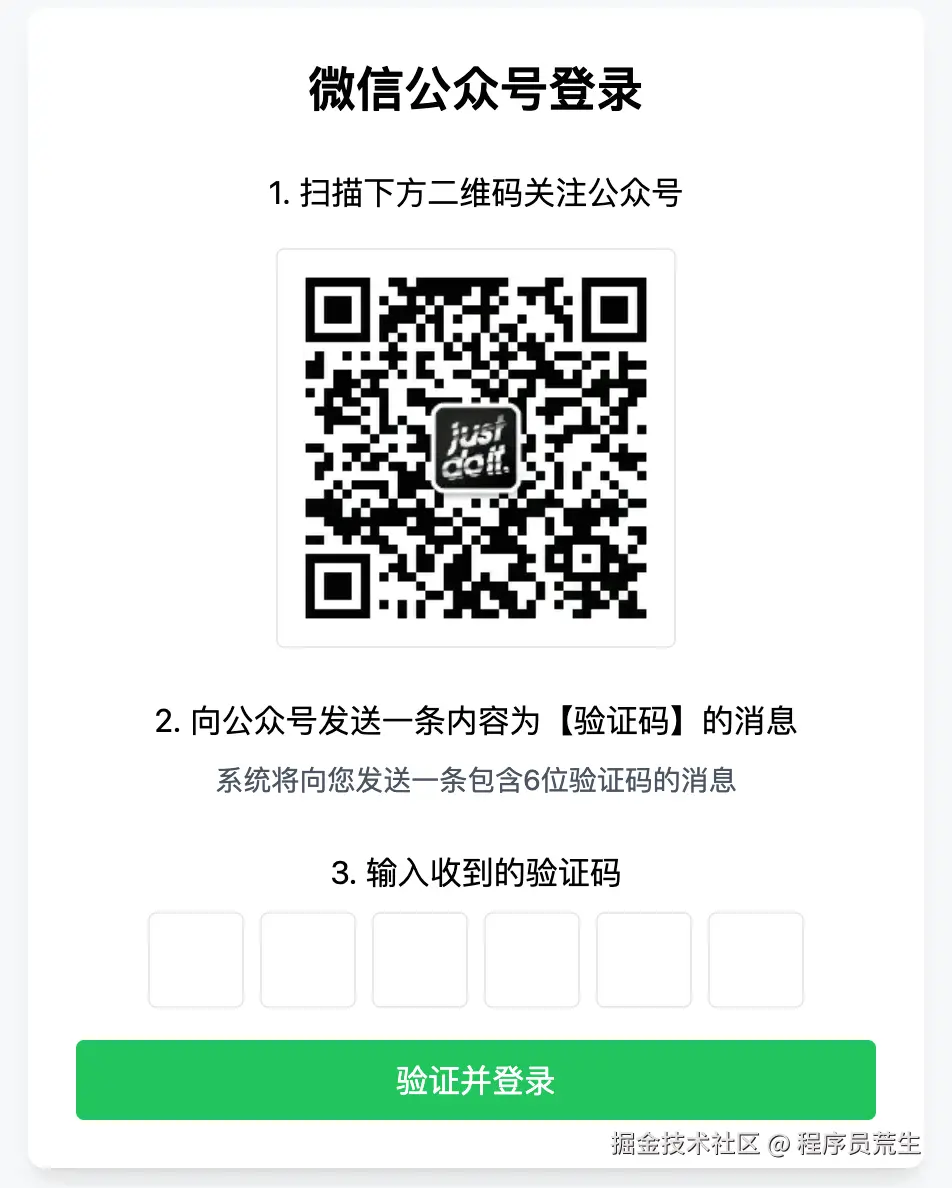952x1188 pixels.
Task: Focus the sixth verification code digit box
Action: 756,960
